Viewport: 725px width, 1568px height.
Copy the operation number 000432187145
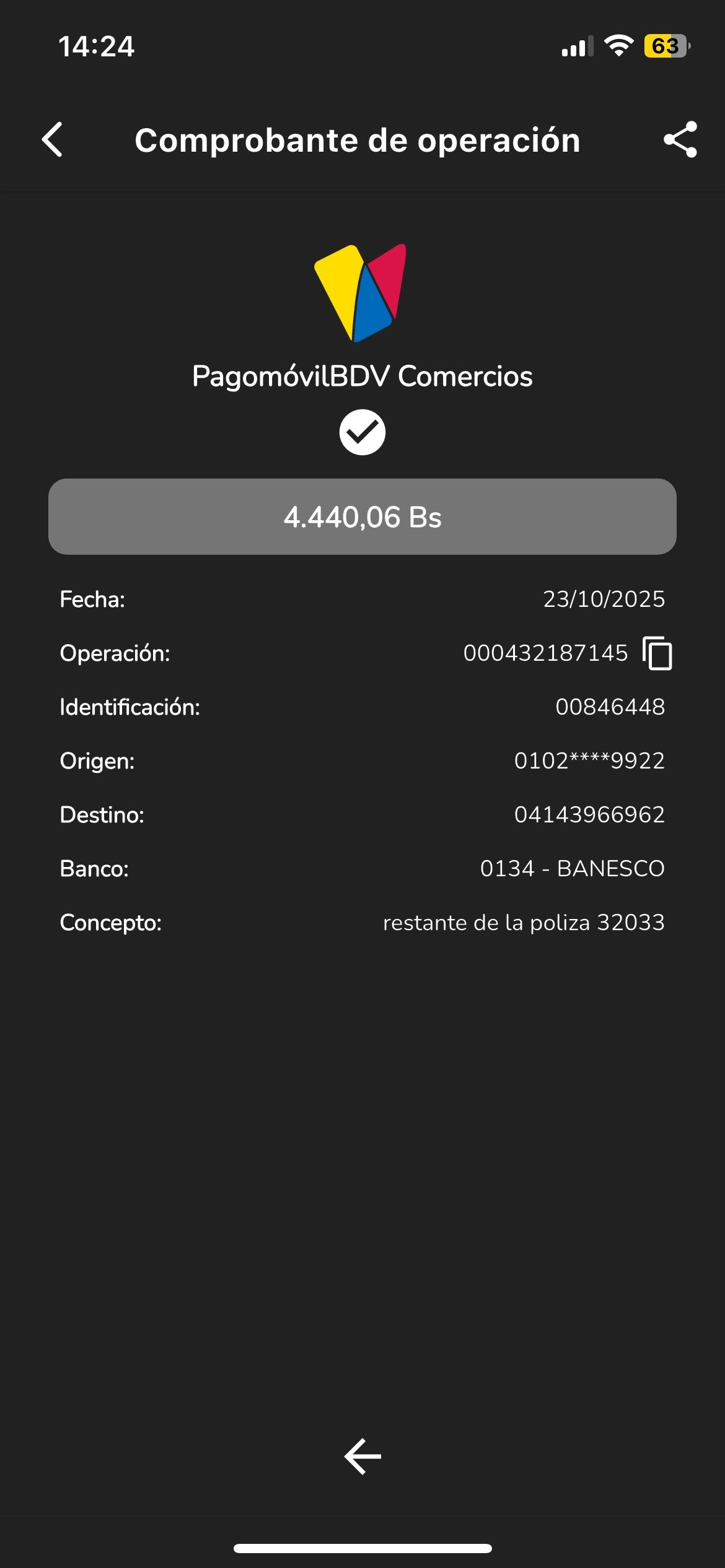pyautogui.click(x=657, y=653)
